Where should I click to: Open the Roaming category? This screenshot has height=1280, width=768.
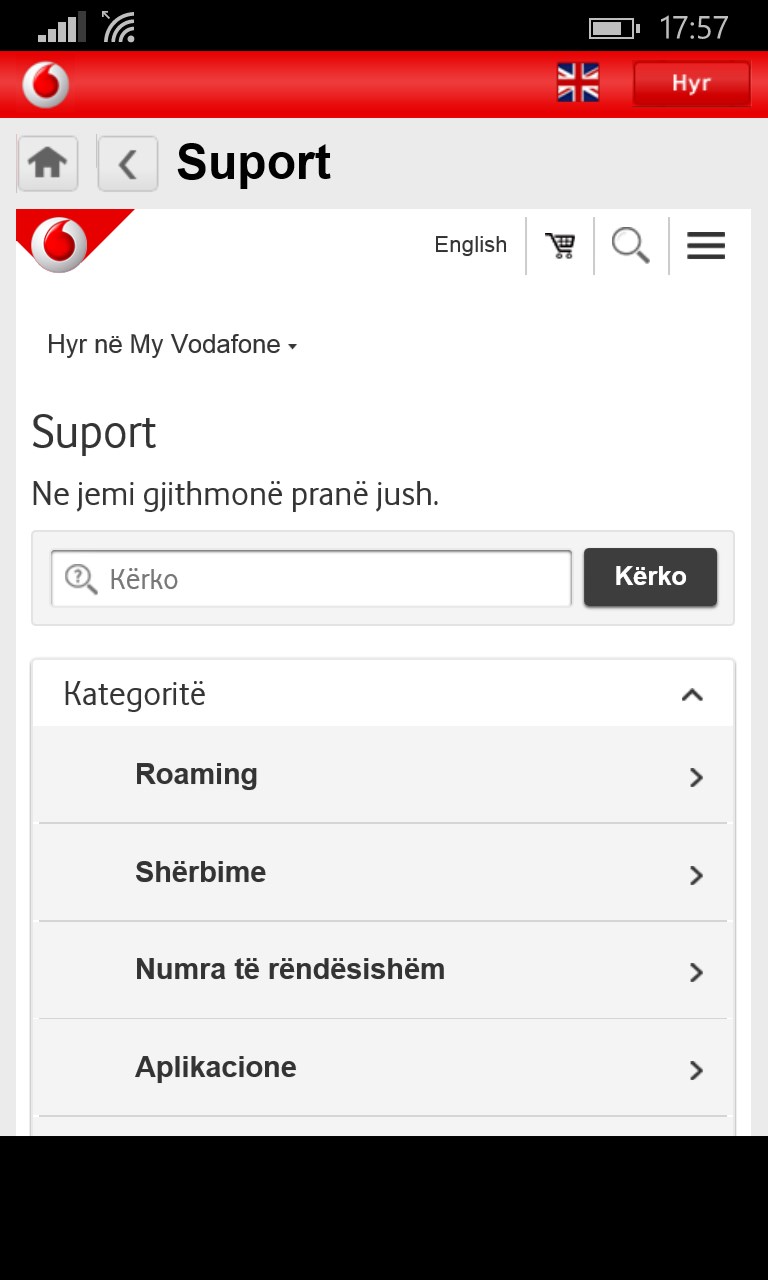tap(383, 775)
